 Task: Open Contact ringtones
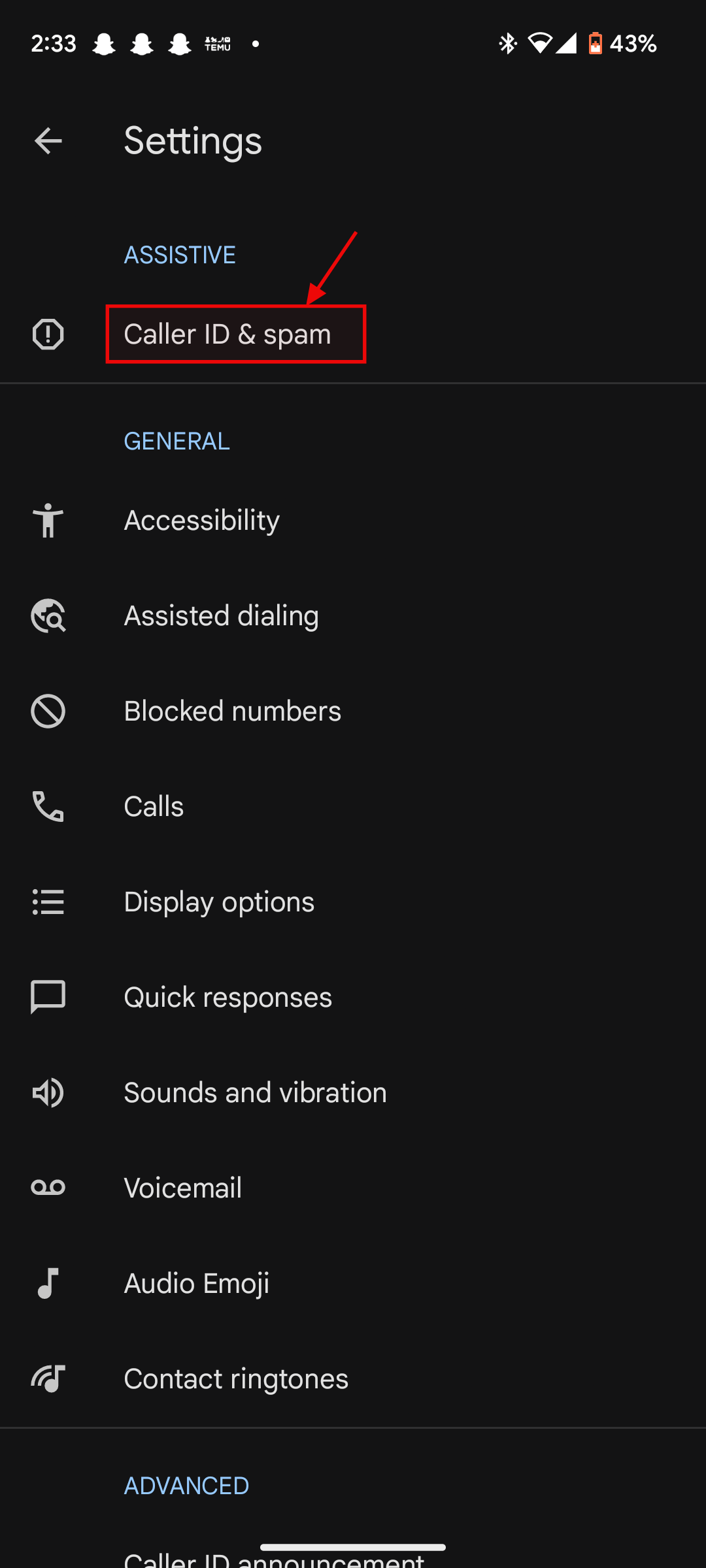point(235,1379)
